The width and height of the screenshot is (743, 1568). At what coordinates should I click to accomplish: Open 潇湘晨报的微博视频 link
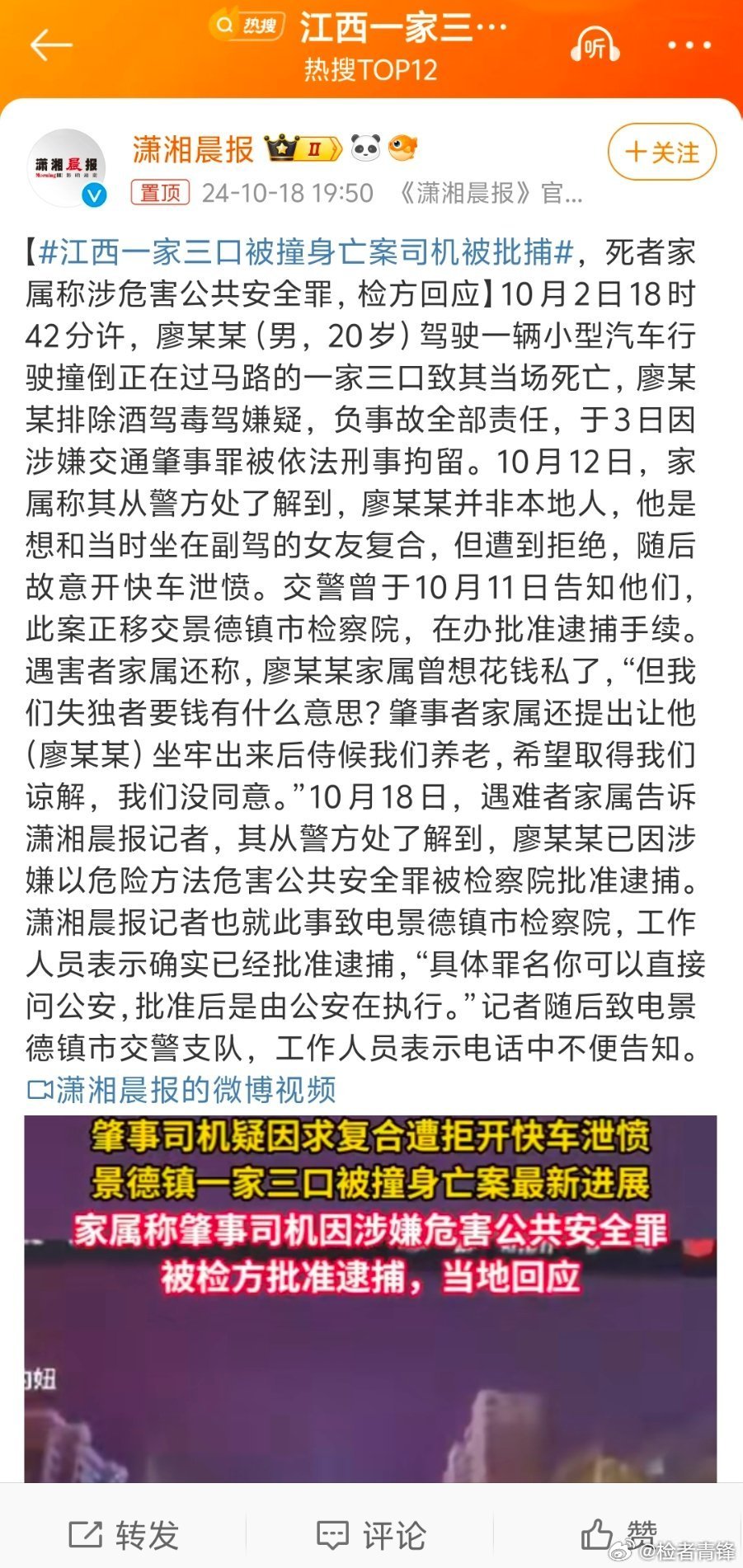tap(183, 1090)
